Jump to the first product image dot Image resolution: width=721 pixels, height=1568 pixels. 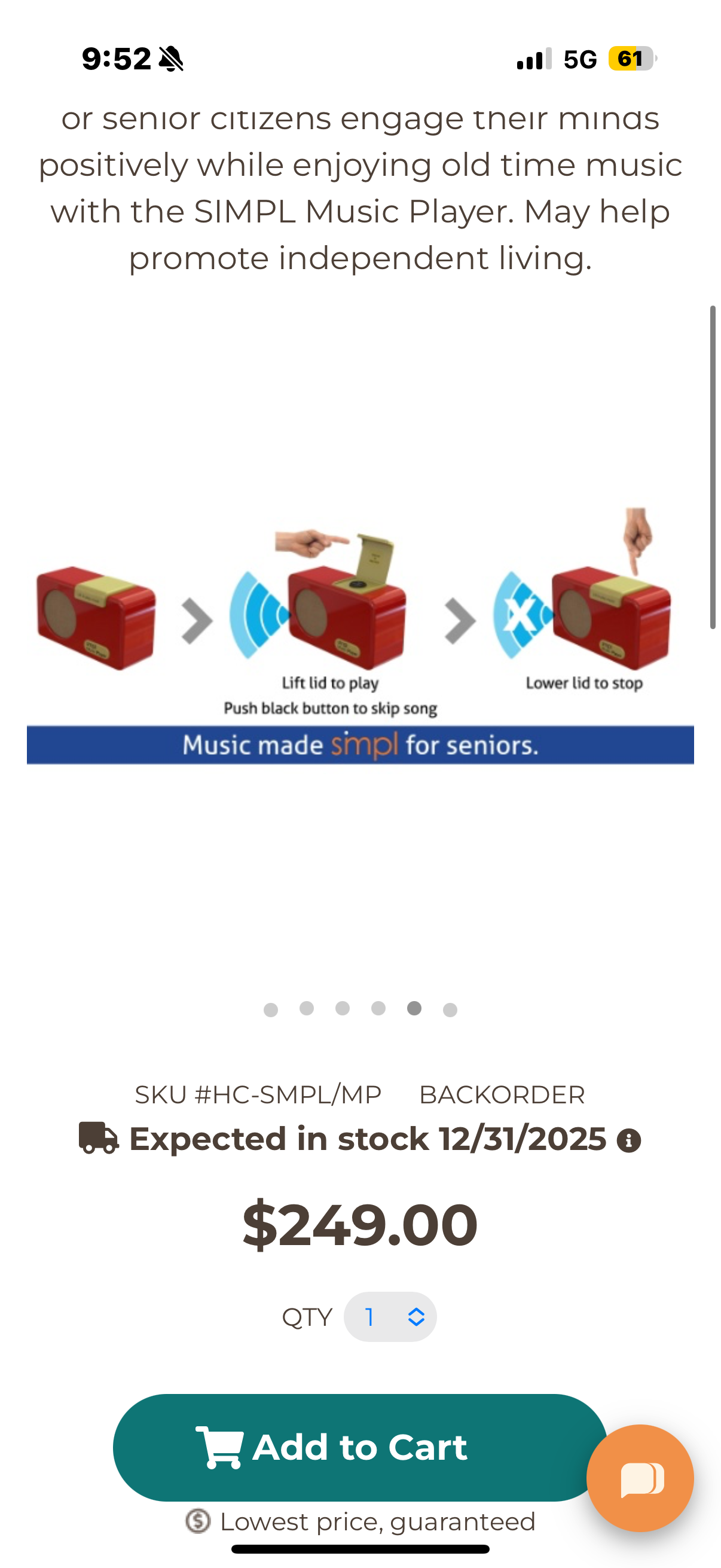pos(271,1010)
